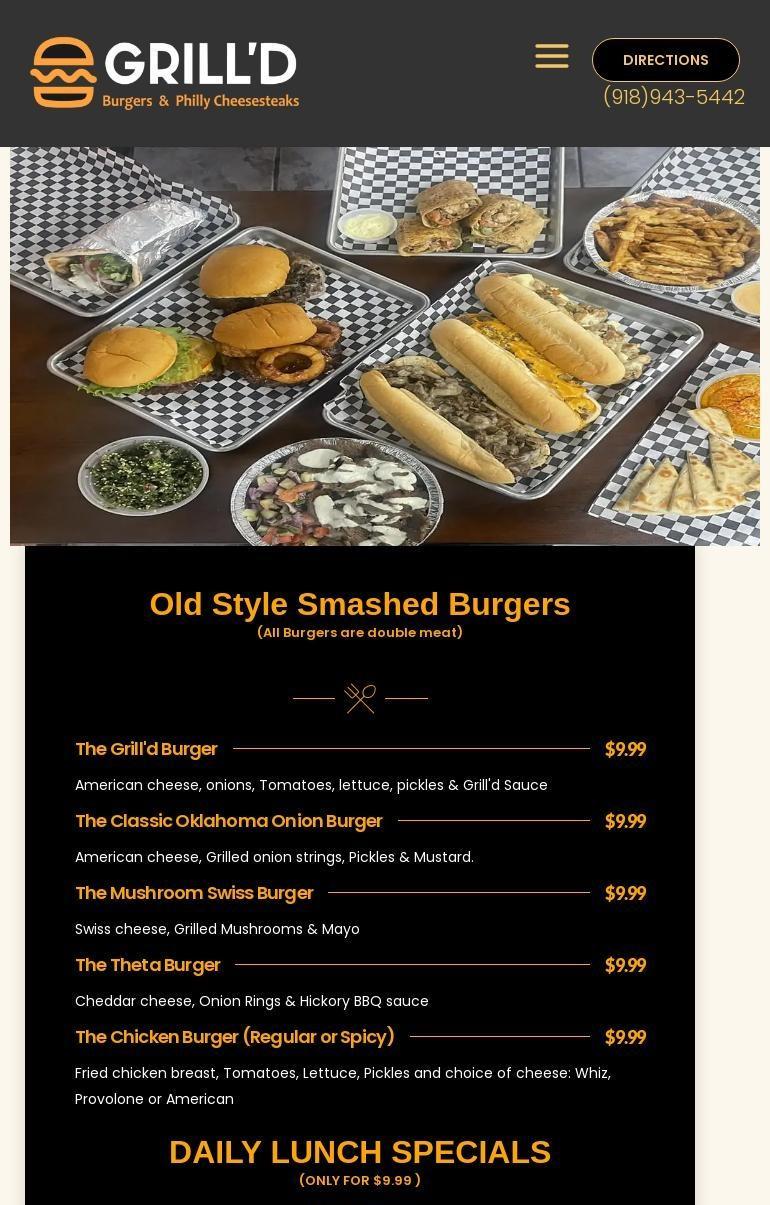The image size is (770, 1205).
Task: Tap the Grill'd logo to go home
Action: point(165,73)
